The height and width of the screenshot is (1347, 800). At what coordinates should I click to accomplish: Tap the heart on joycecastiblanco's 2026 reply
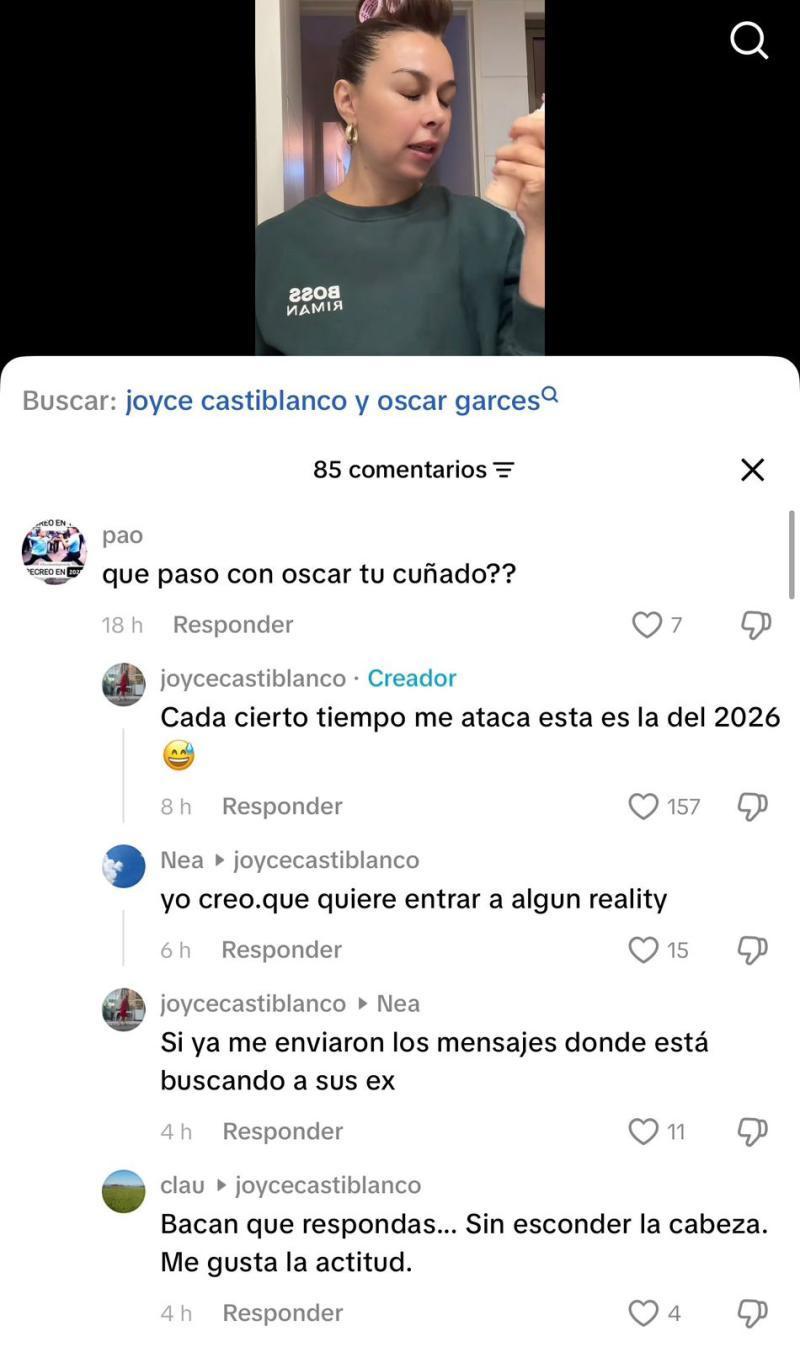coord(641,806)
